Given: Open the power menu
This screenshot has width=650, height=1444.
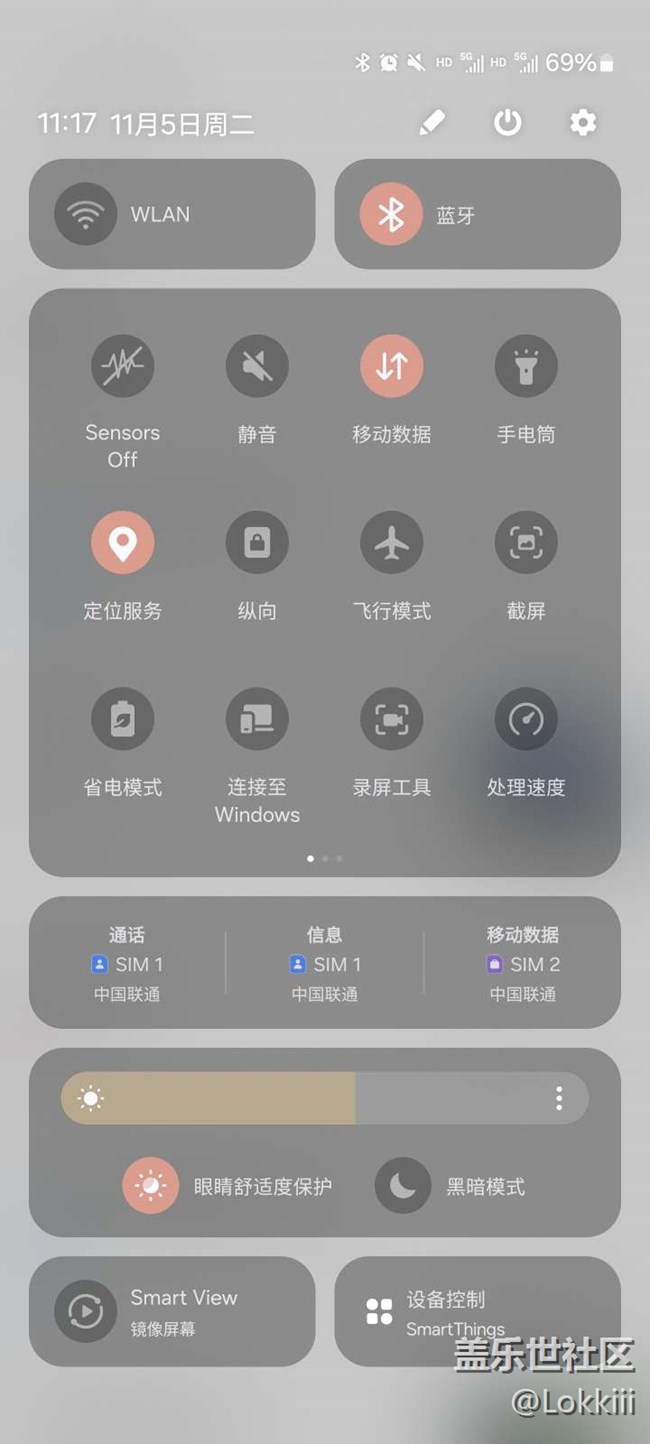Looking at the screenshot, I should pyautogui.click(x=507, y=123).
